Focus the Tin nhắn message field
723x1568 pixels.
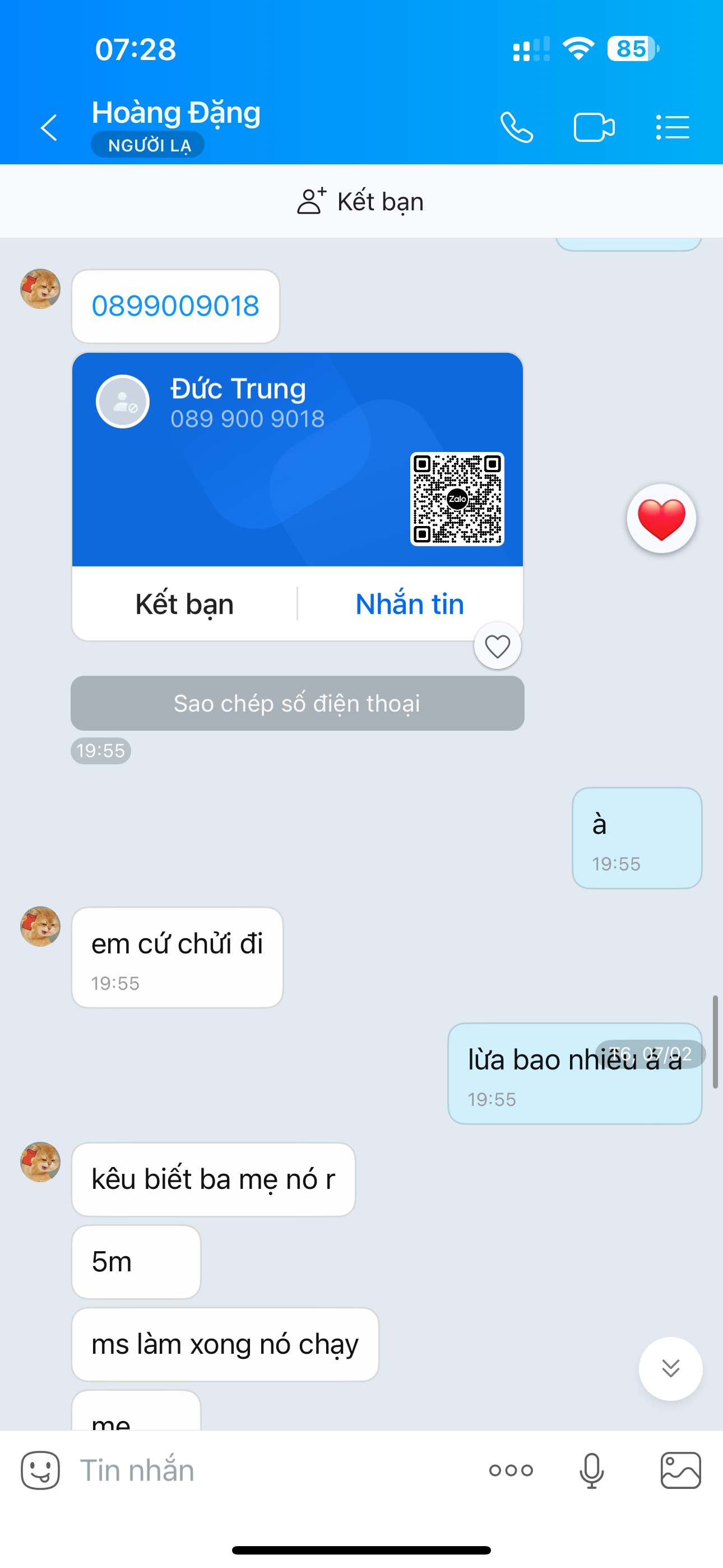point(274,1470)
